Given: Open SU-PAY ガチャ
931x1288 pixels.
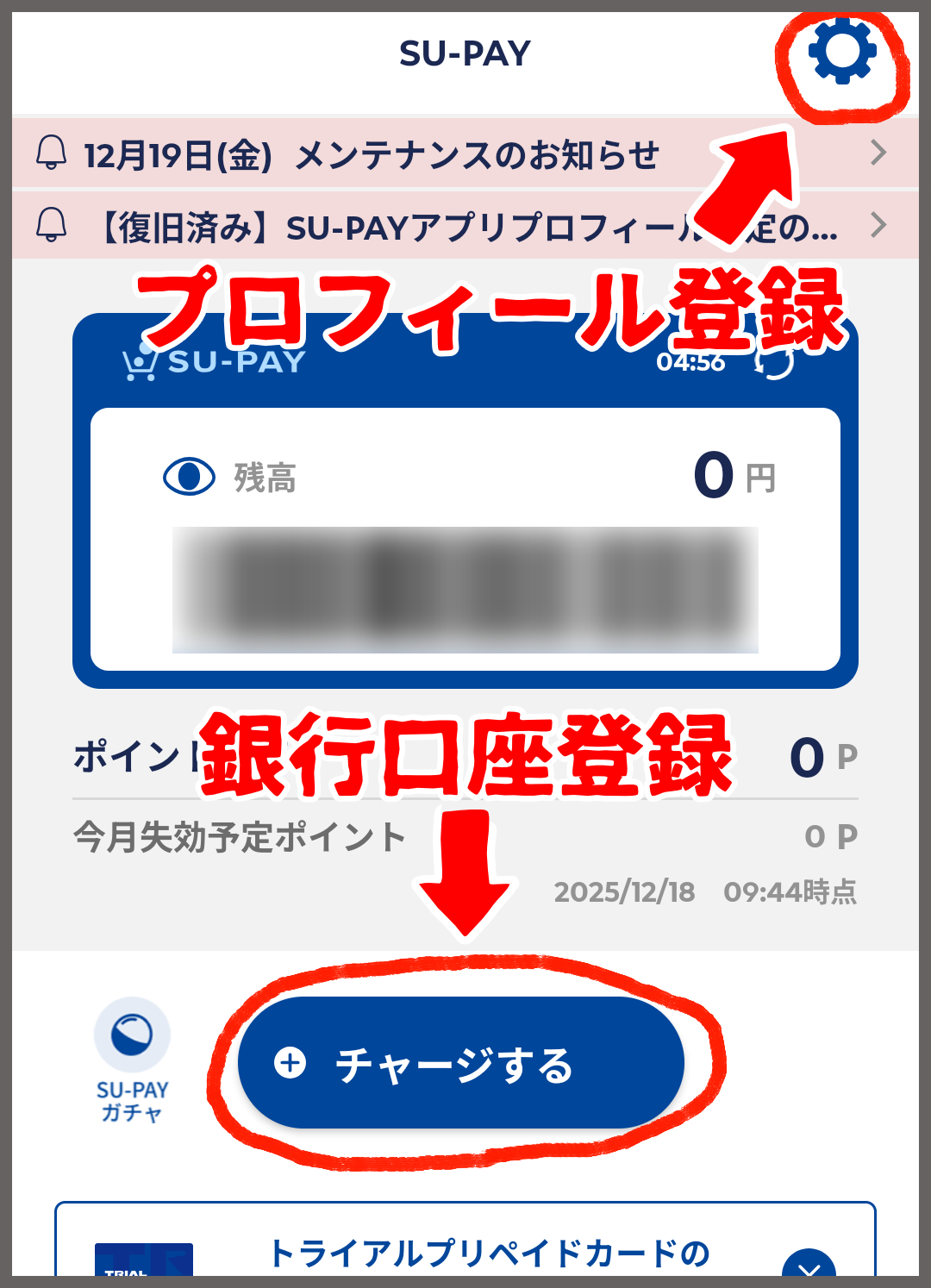Looking at the screenshot, I should click(x=132, y=1060).
